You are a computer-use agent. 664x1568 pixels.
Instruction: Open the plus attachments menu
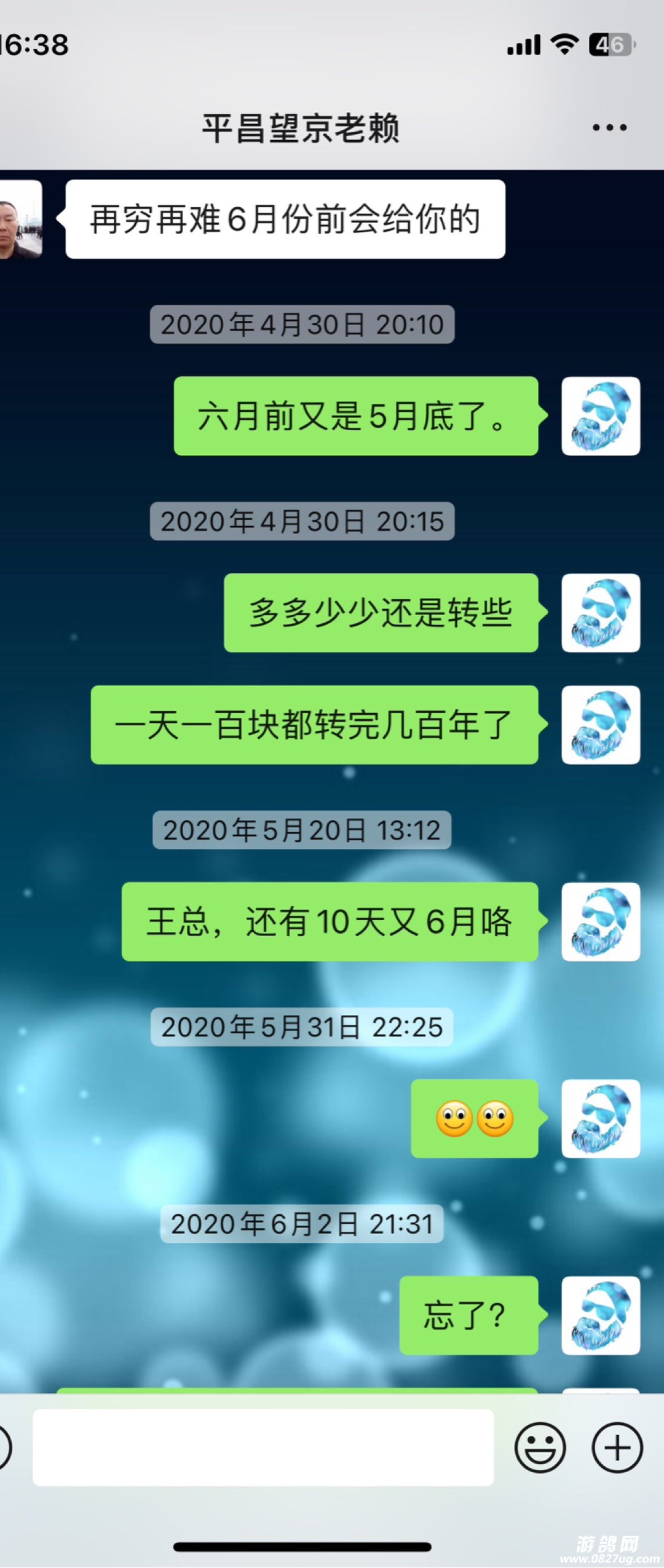point(617,1447)
